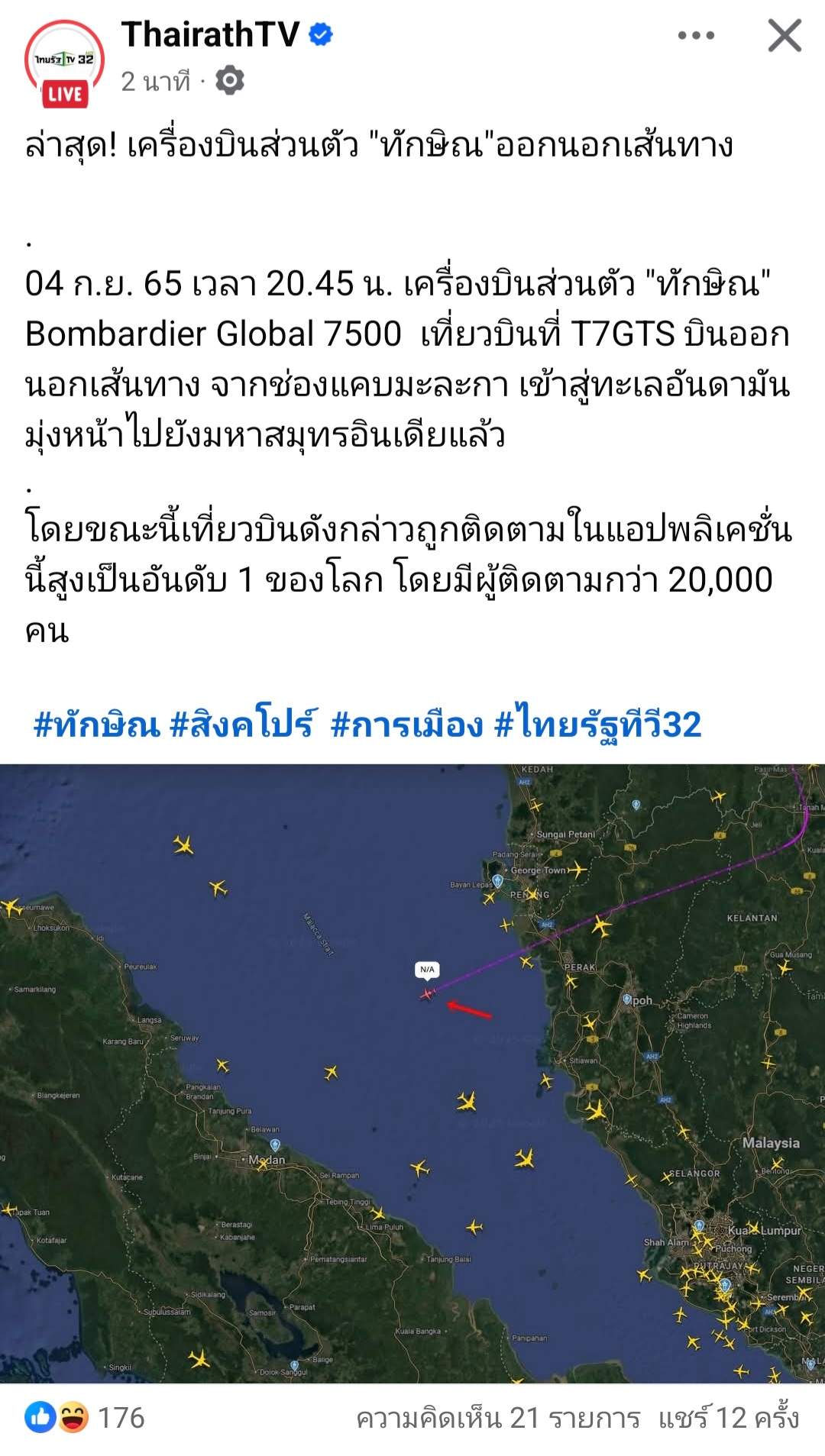
Task: Open the ThairathTV page name link
Action: click(210, 34)
